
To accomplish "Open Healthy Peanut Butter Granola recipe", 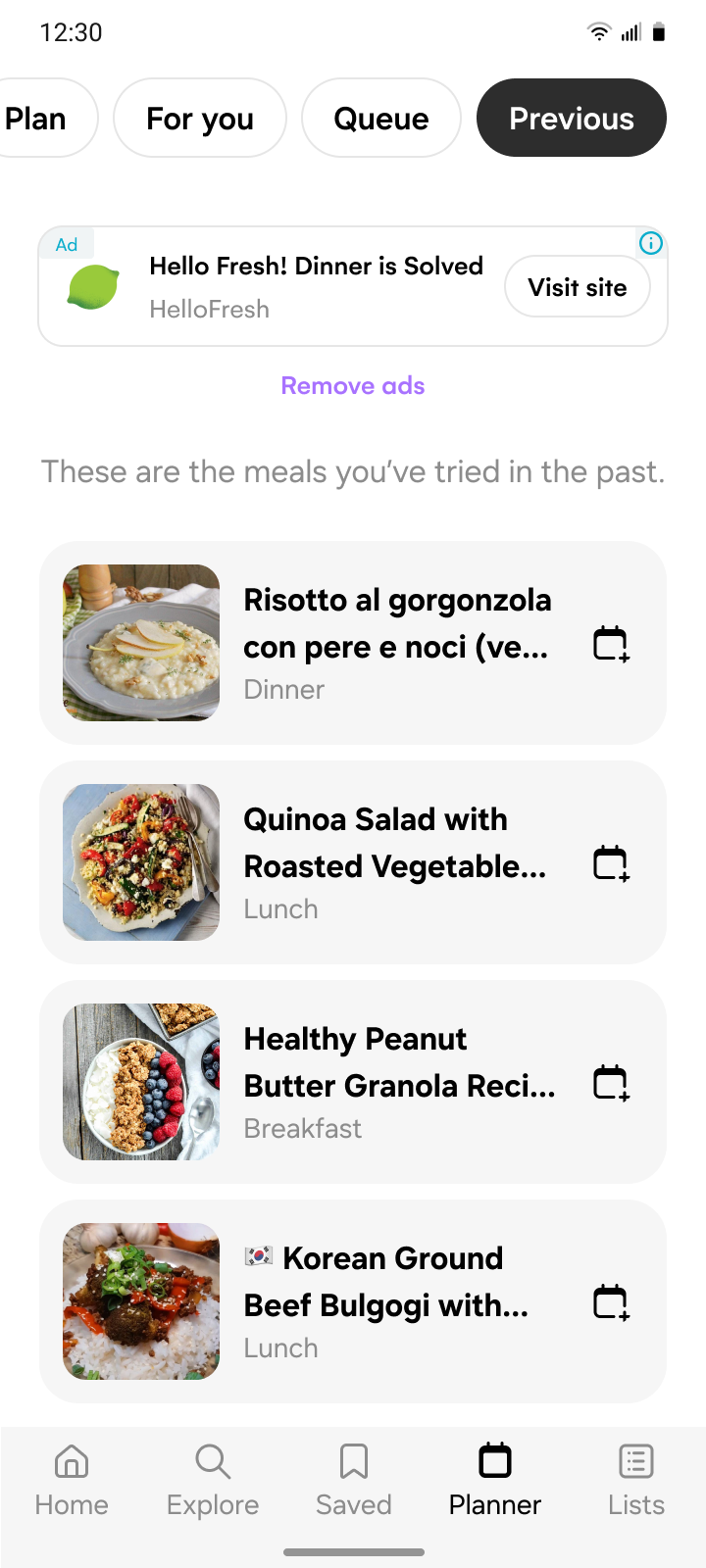I will [392, 1081].
